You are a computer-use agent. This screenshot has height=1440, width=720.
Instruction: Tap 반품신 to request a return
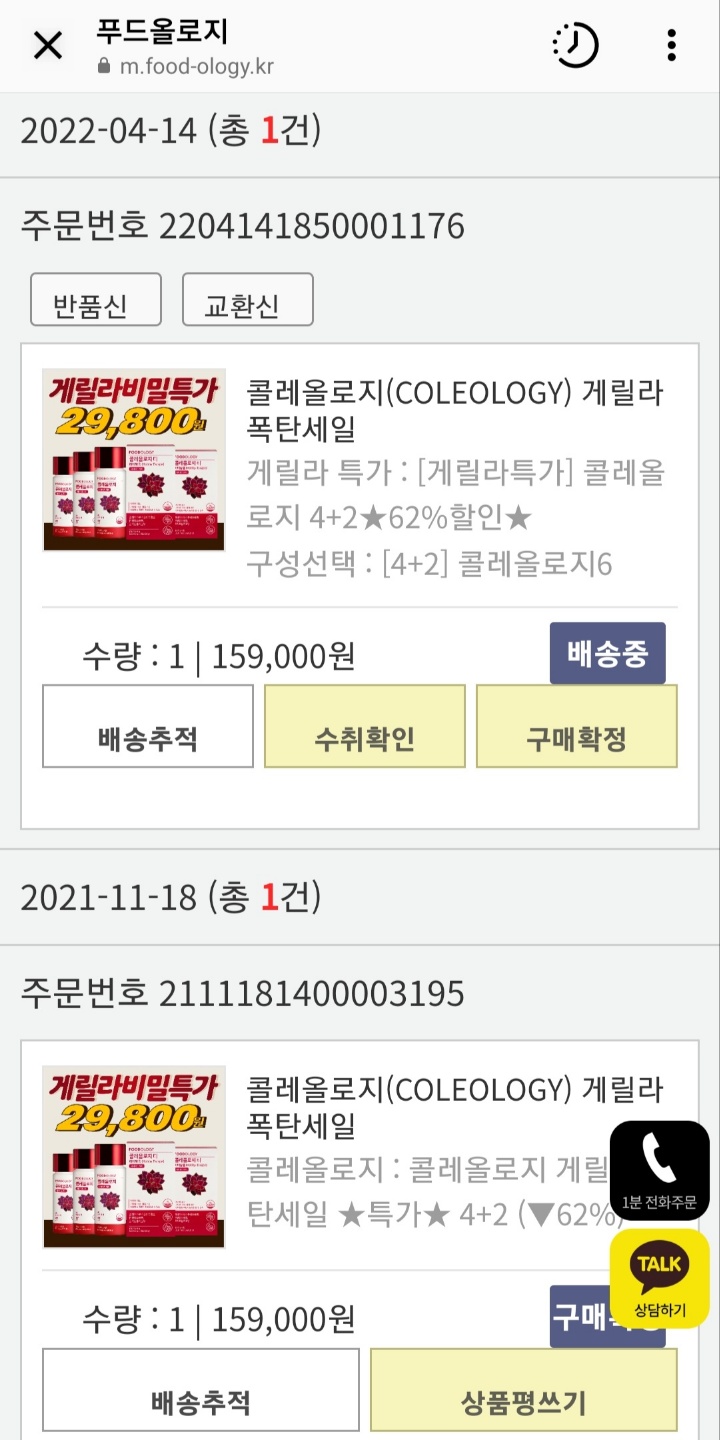(95, 299)
